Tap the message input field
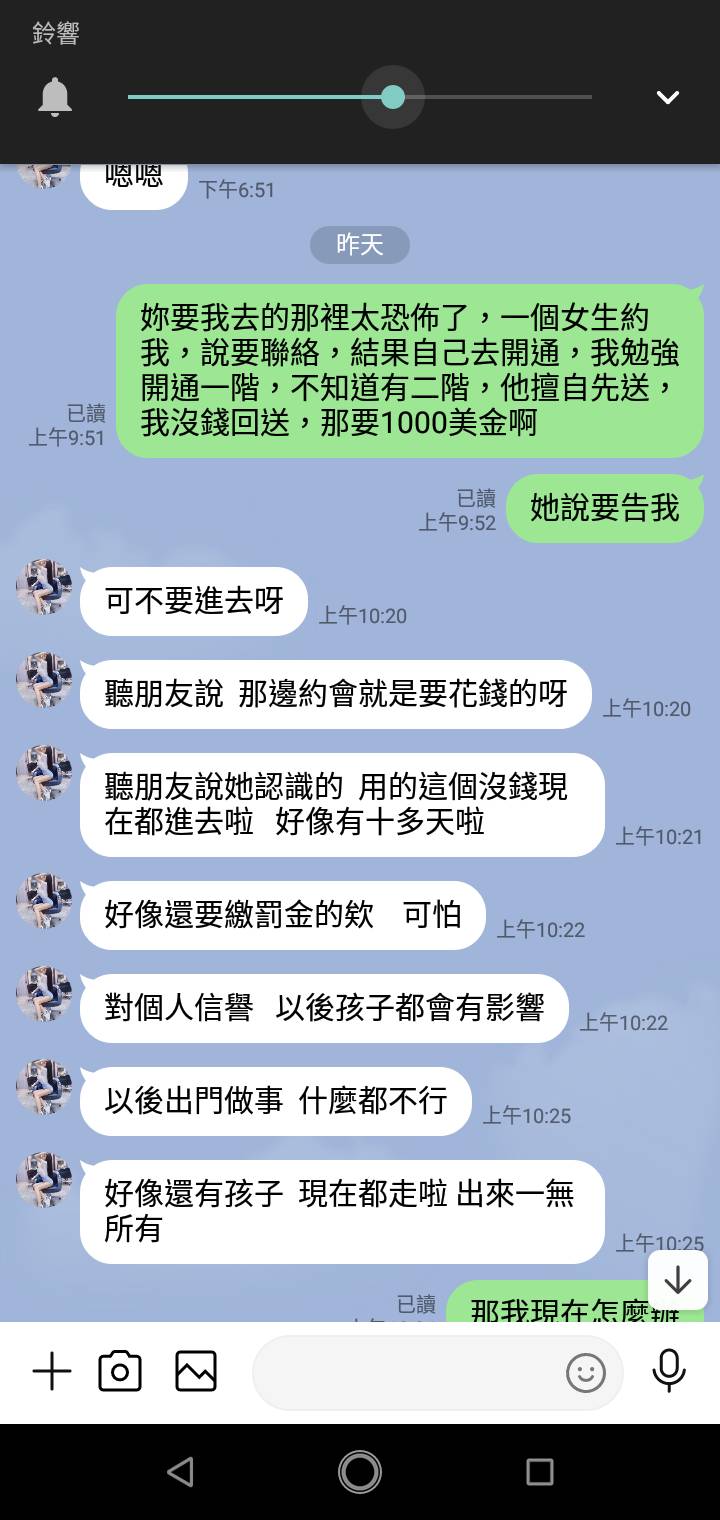The width and height of the screenshot is (720, 1520). click(x=405, y=1372)
